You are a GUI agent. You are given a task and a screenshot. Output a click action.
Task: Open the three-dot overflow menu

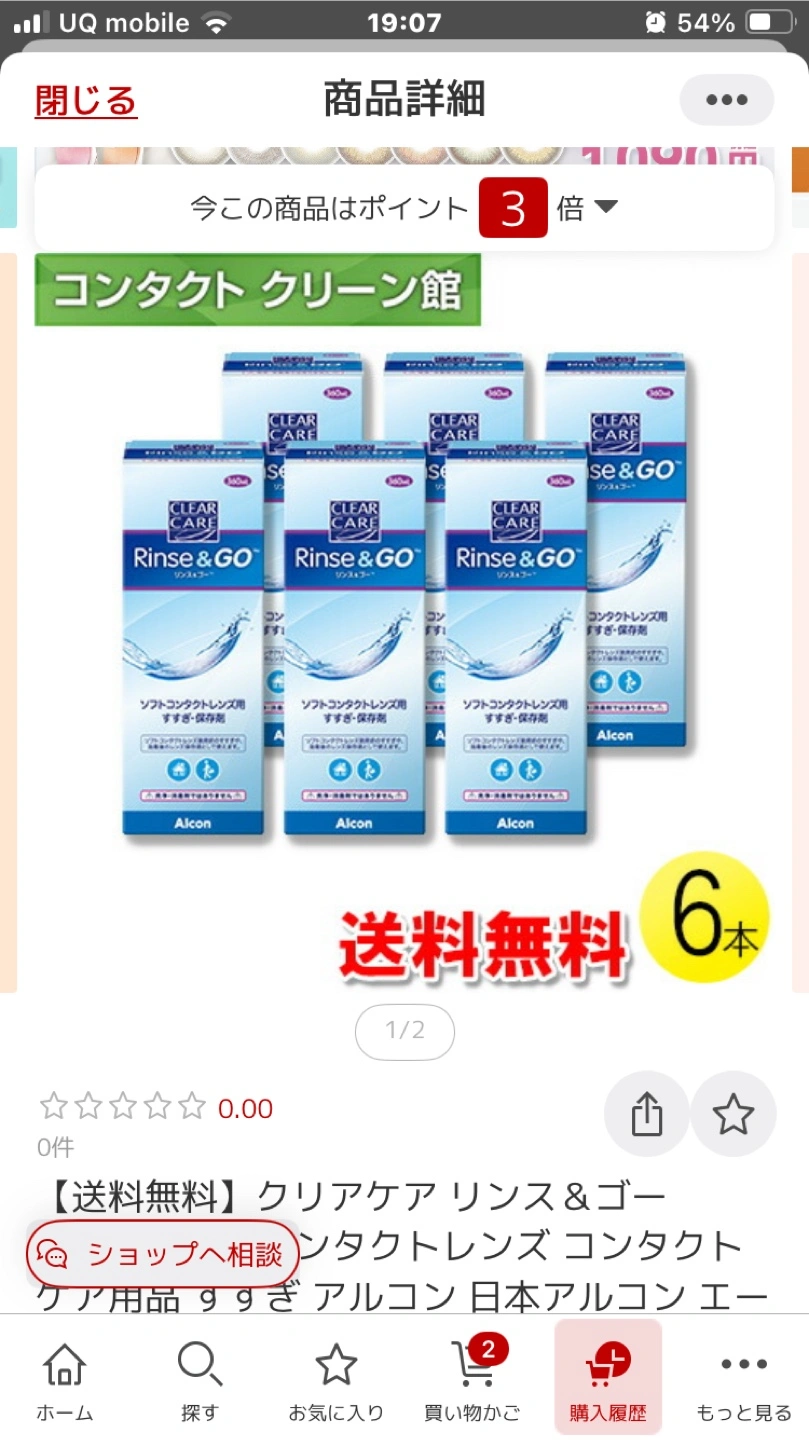click(x=726, y=100)
